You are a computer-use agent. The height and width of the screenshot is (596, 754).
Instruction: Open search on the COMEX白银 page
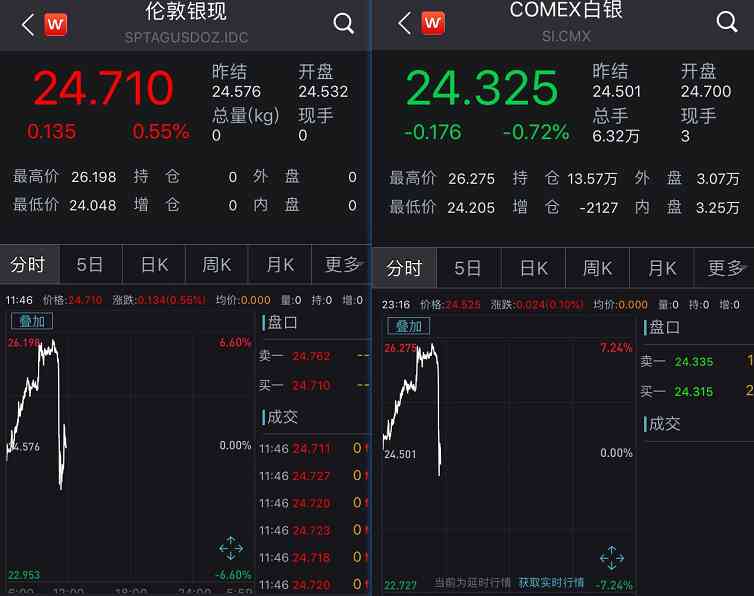tap(727, 22)
